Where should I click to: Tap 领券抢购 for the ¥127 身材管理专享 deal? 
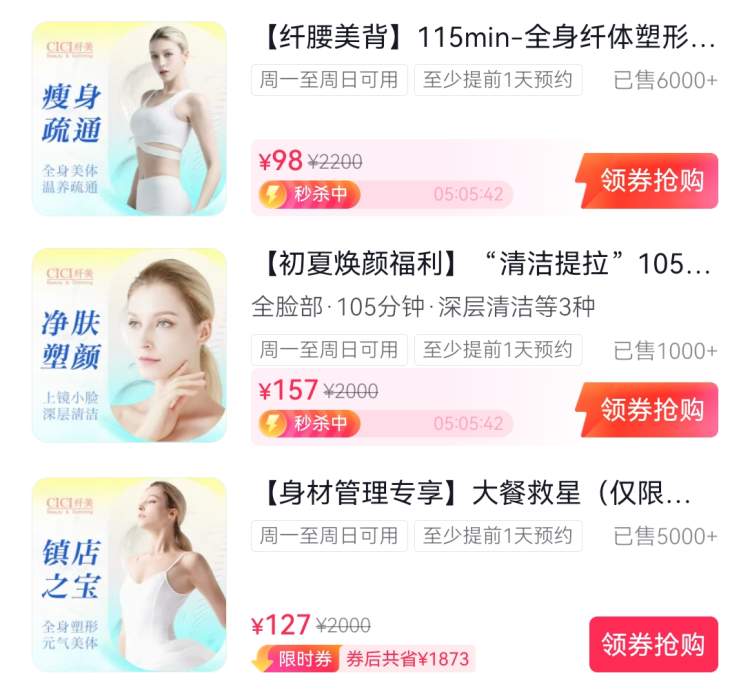pyautogui.click(x=653, y=644)
